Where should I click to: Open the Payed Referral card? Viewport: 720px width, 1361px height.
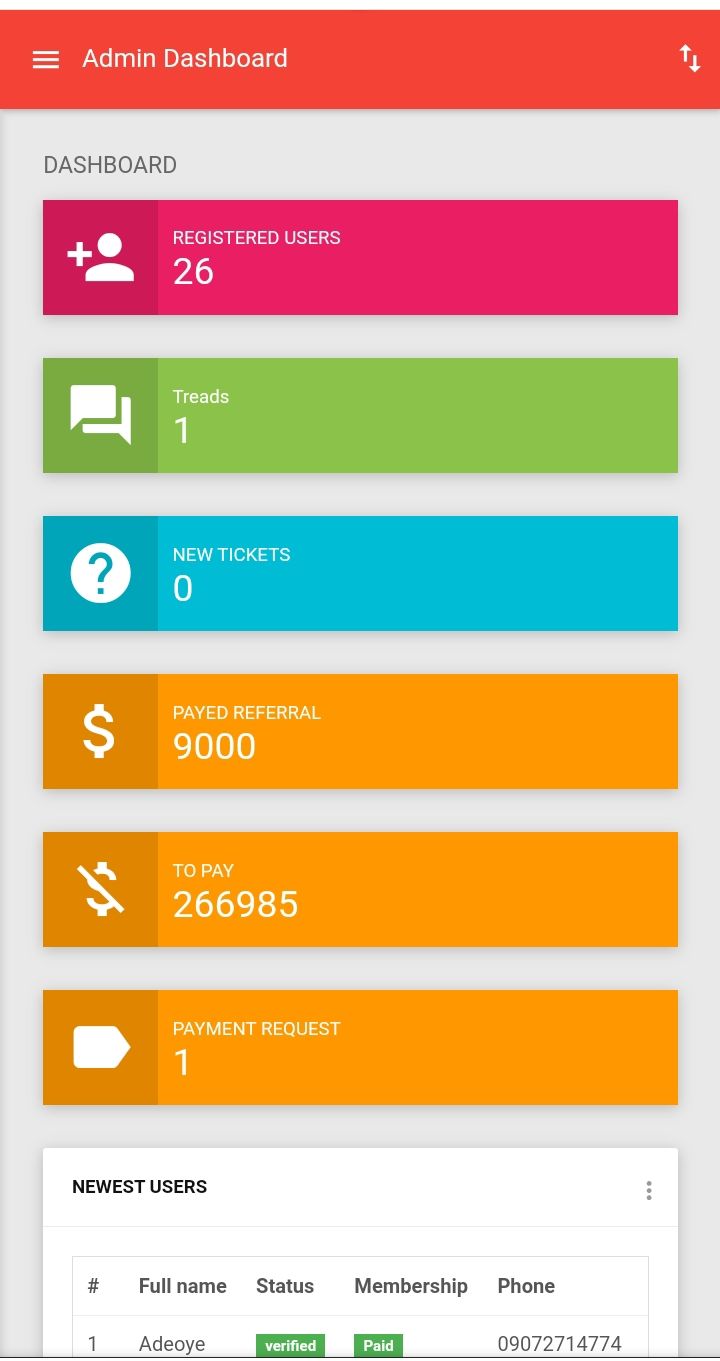point(360,731)
